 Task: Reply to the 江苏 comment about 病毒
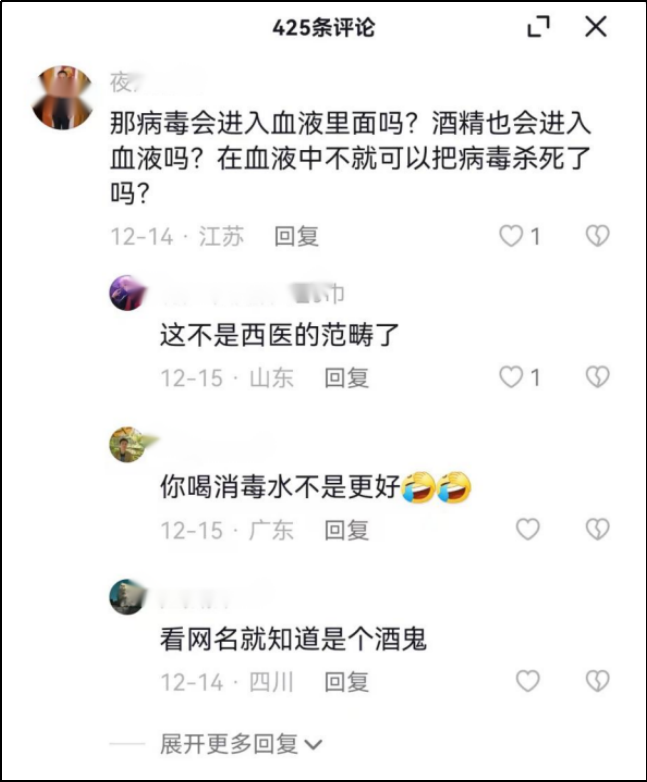(x=296, y=237)
